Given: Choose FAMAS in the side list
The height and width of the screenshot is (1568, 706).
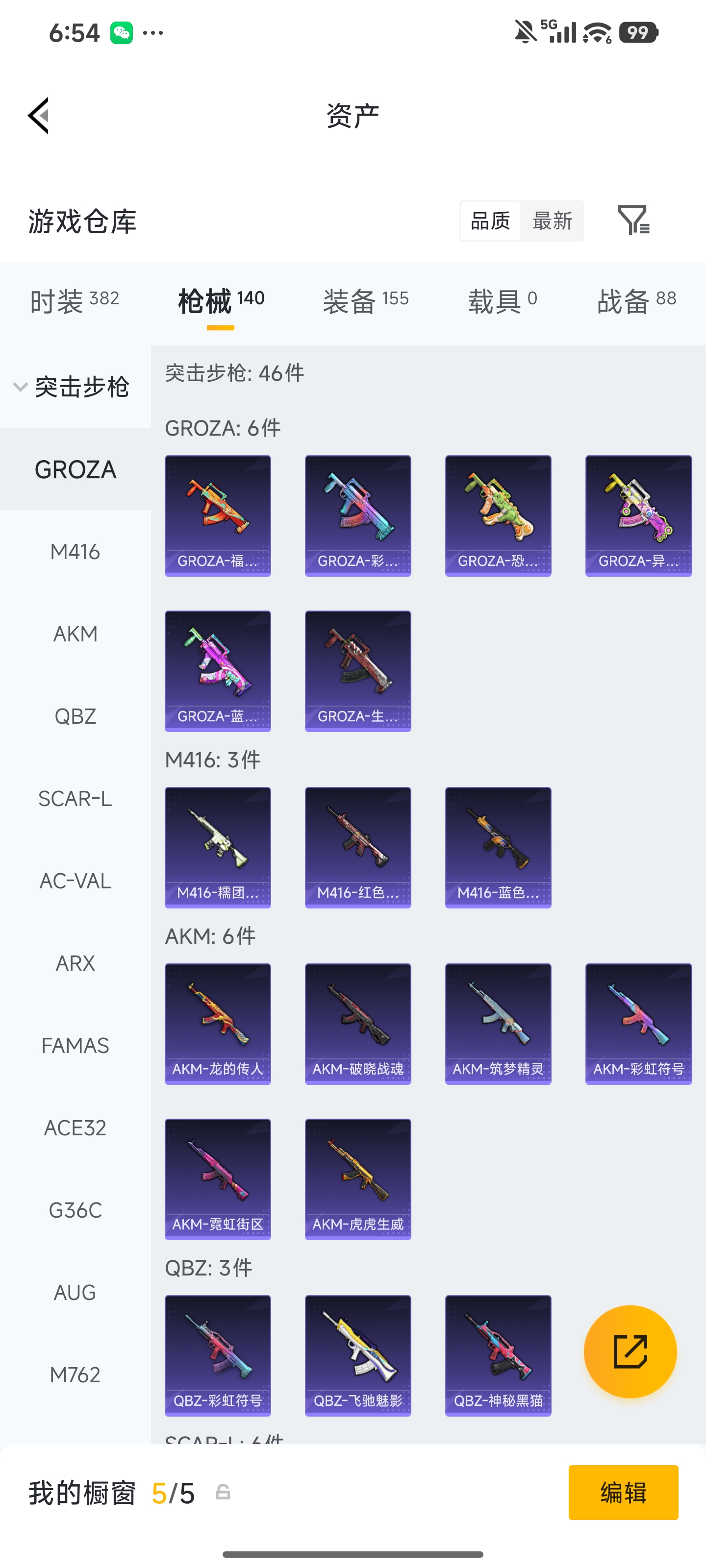Looking at the screenshot, I should (x=76, y=1045).
